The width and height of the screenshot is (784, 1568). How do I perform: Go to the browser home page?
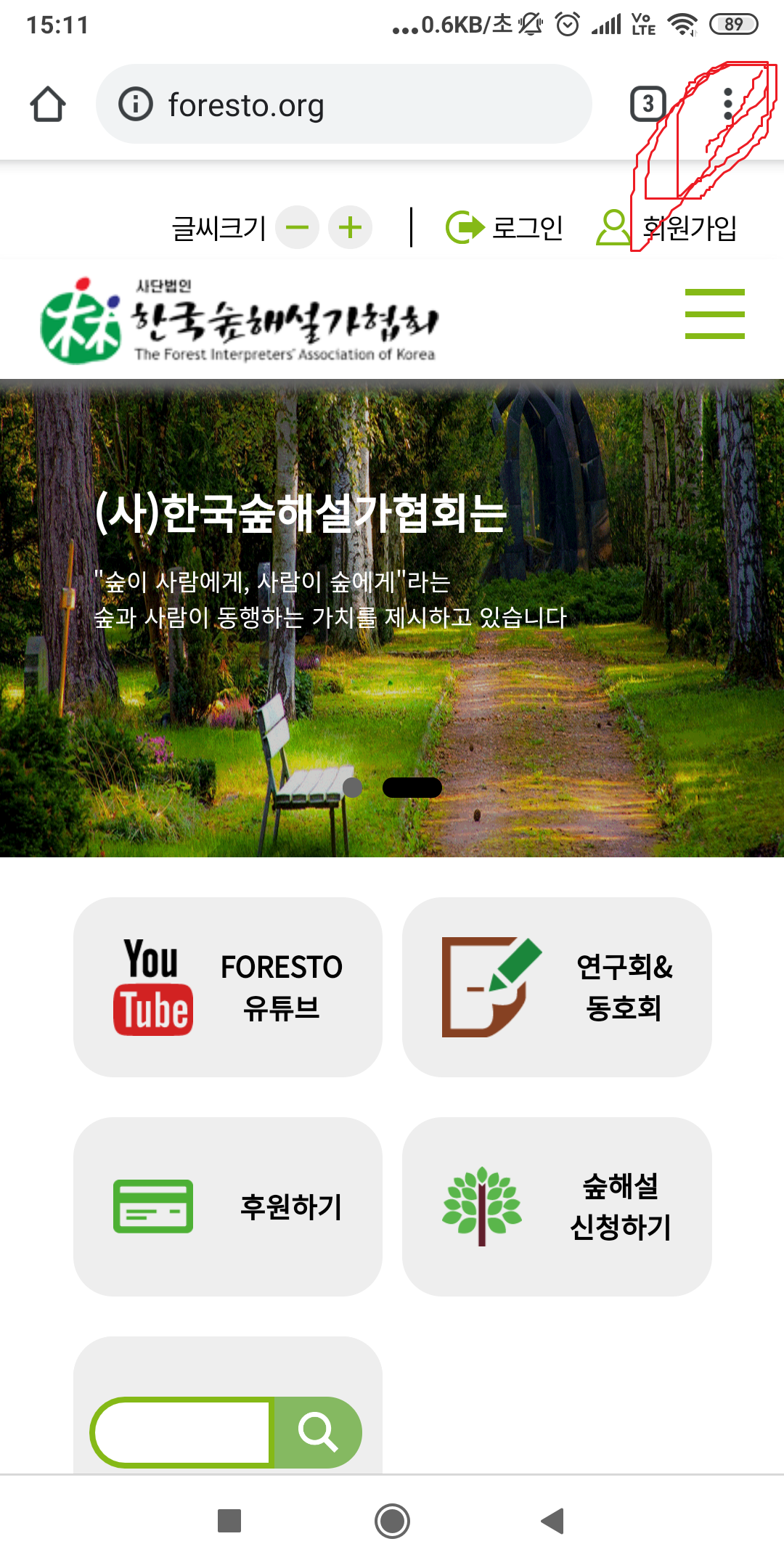click(x=48, y=105)
